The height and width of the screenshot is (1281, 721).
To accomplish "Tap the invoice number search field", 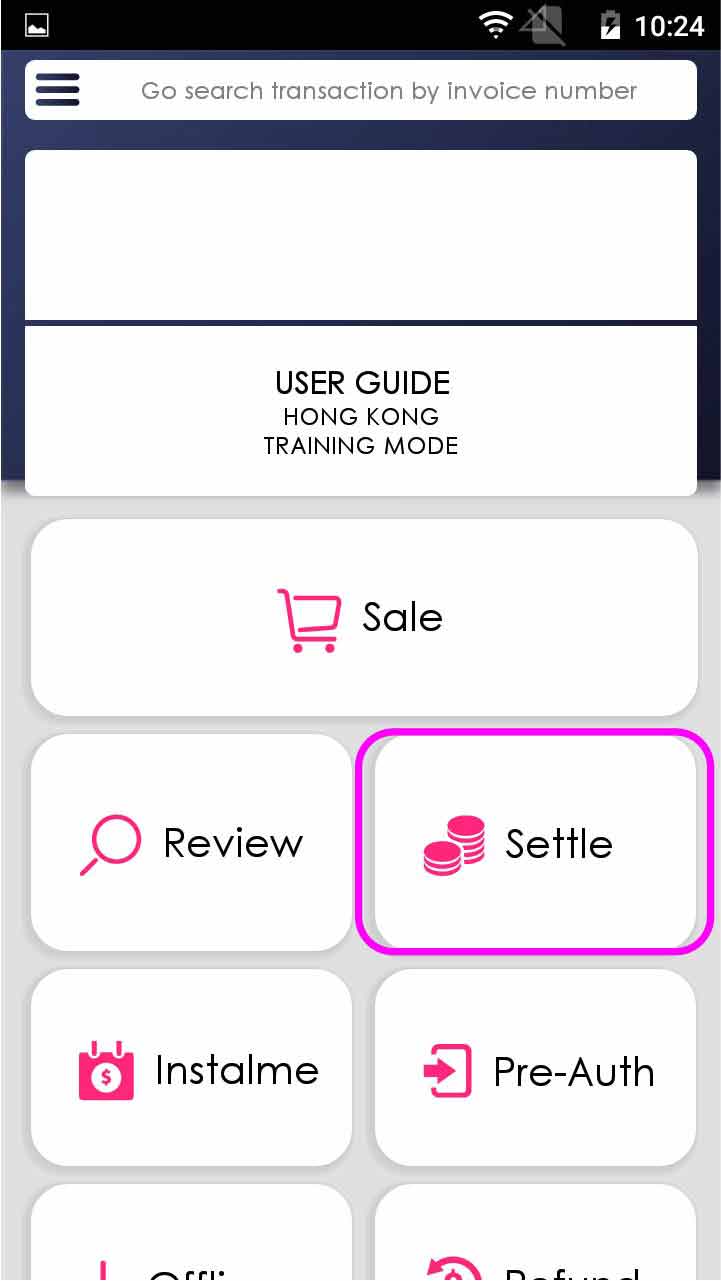I will 388,91.
